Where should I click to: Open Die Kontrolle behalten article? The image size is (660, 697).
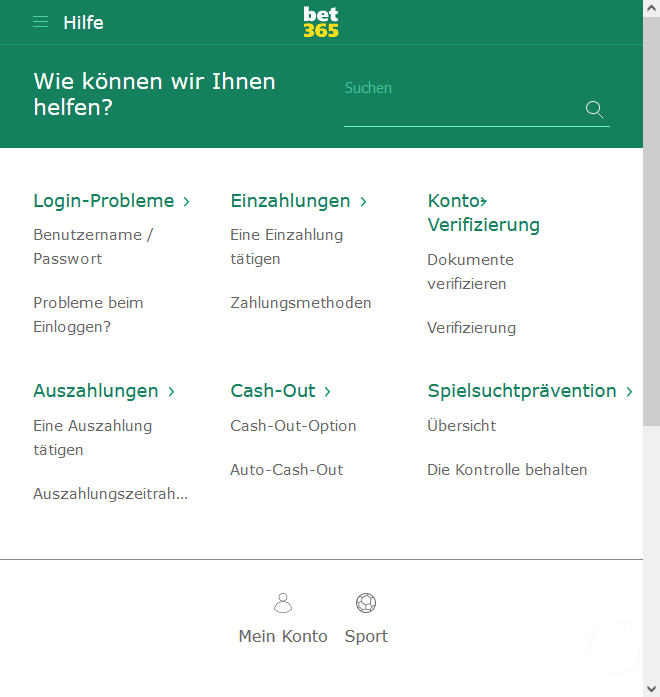(507, 470)
